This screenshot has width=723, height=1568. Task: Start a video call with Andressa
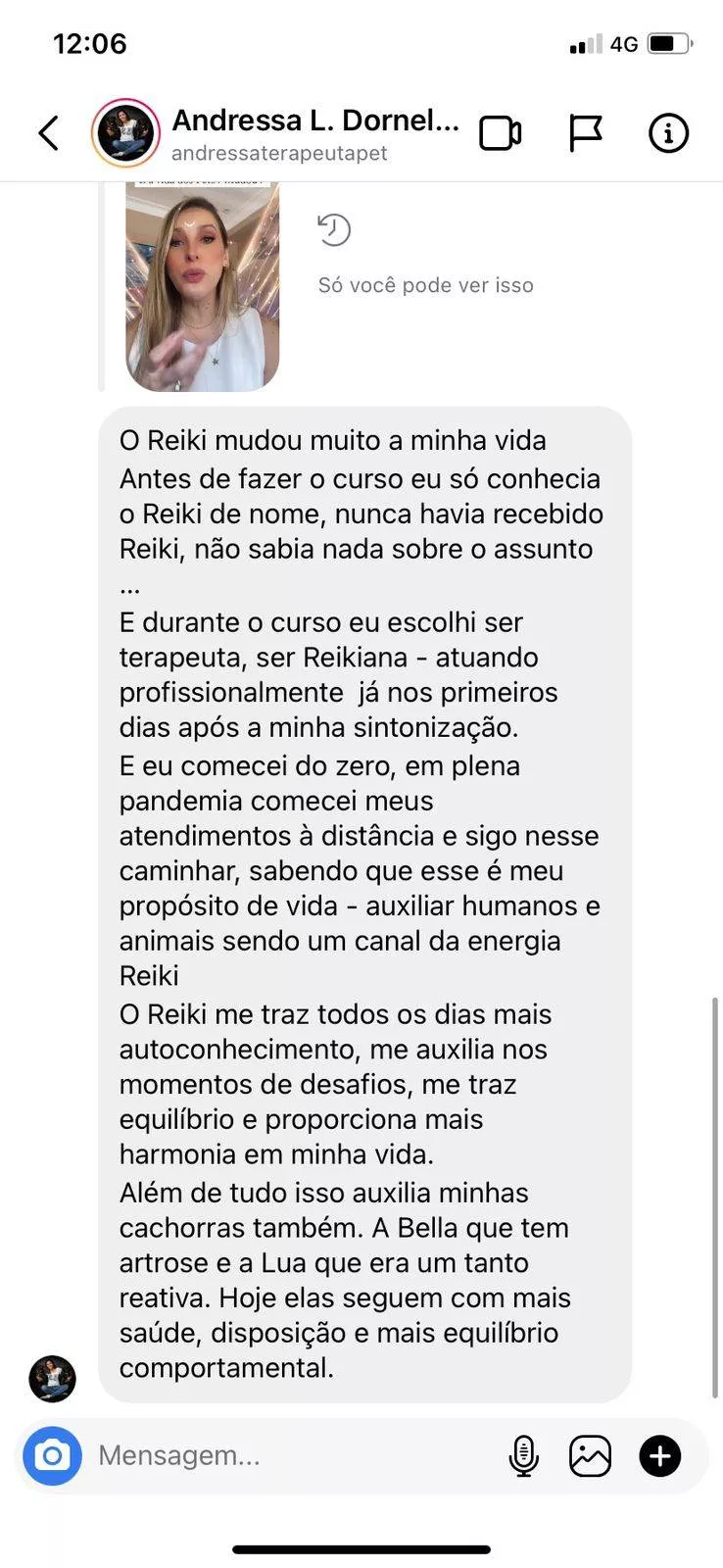pyautogui.click(x=500, y=133)
